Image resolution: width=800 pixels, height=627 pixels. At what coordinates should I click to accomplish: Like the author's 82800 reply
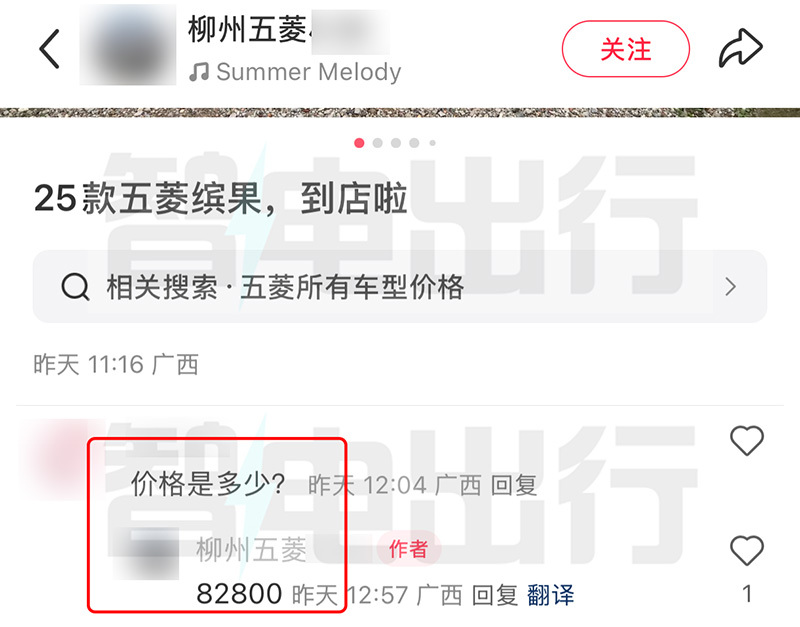tap(747, 550)
